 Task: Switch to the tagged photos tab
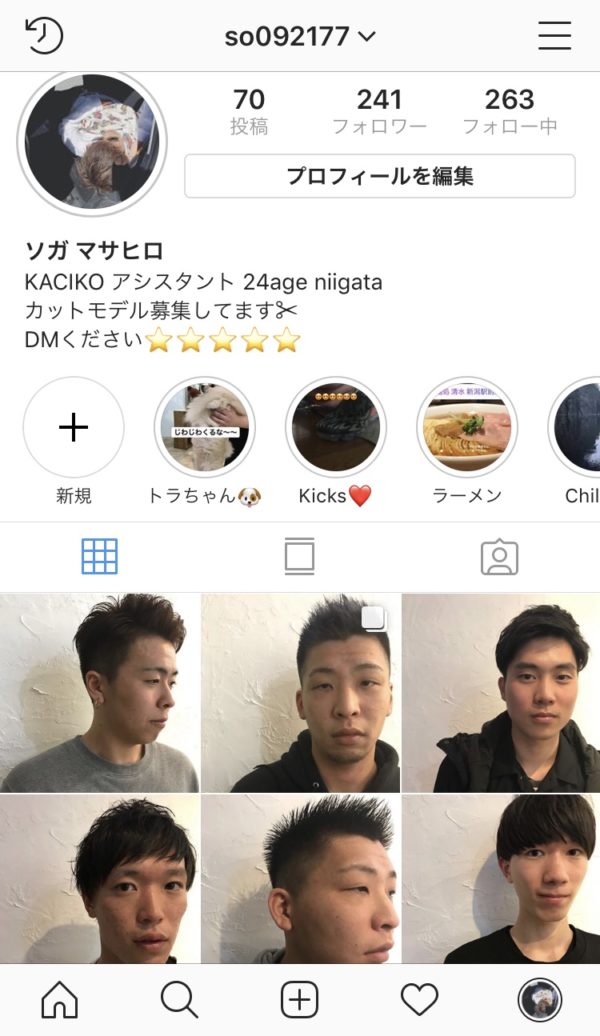coord(499,556)
